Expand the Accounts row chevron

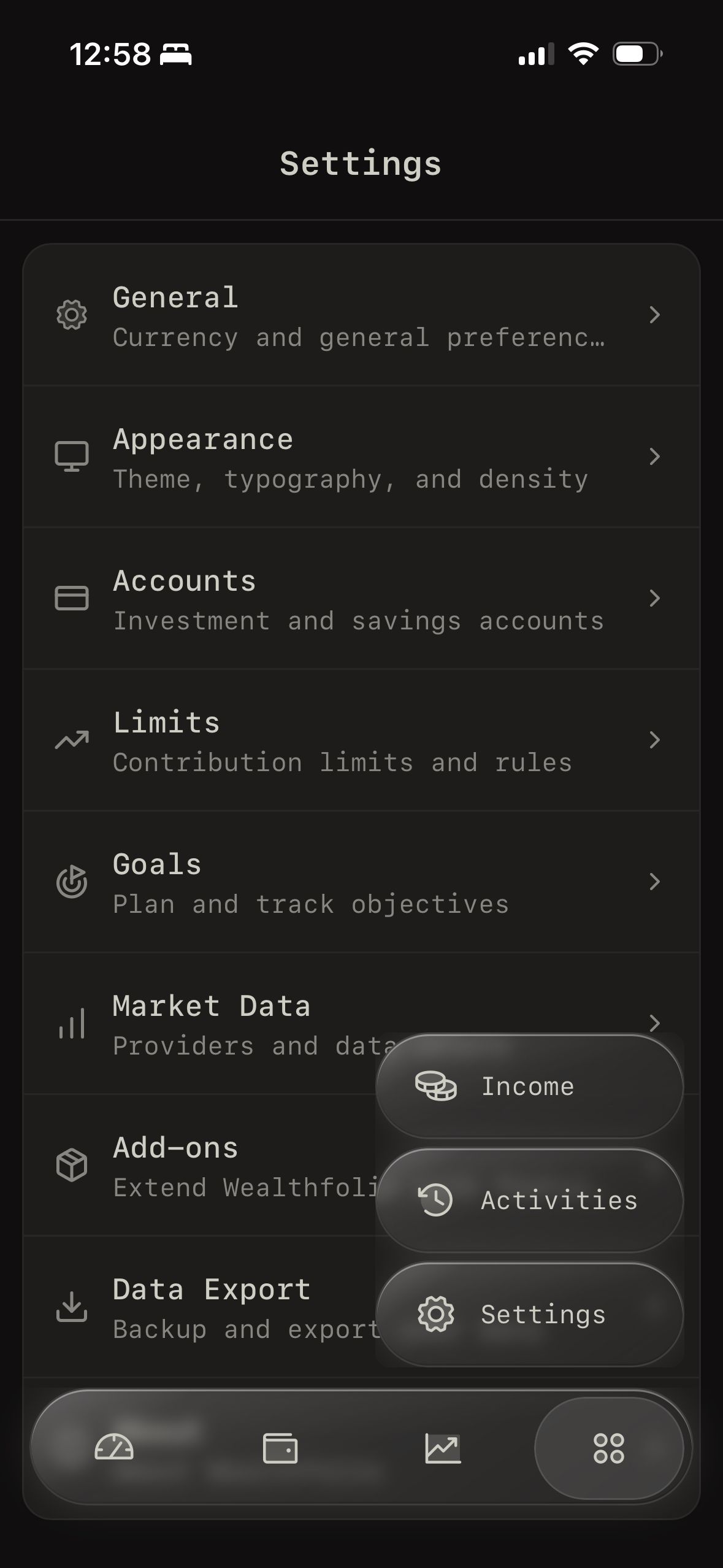[x=656, y=598]
